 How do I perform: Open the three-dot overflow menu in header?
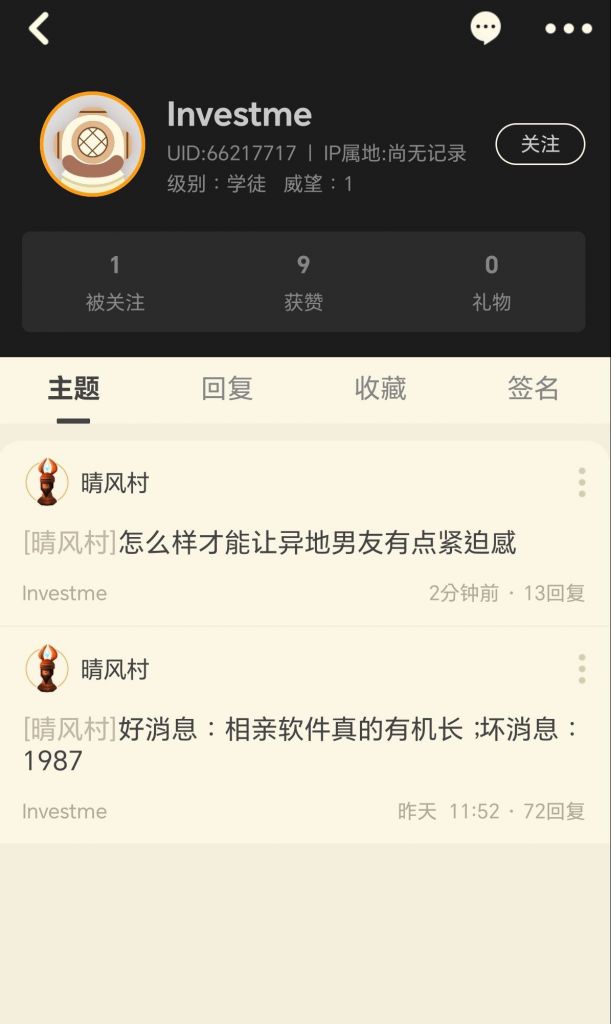pos(568,29)
